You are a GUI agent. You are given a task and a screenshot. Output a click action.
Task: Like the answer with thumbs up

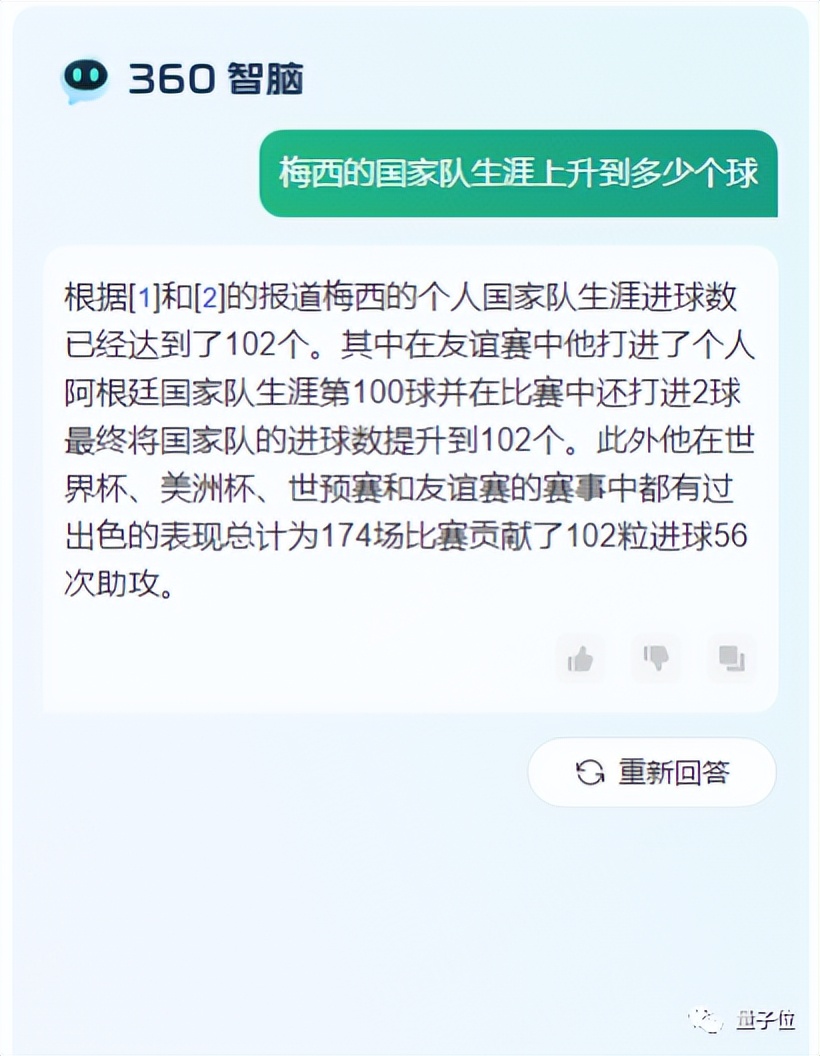[x=581, y=658]
